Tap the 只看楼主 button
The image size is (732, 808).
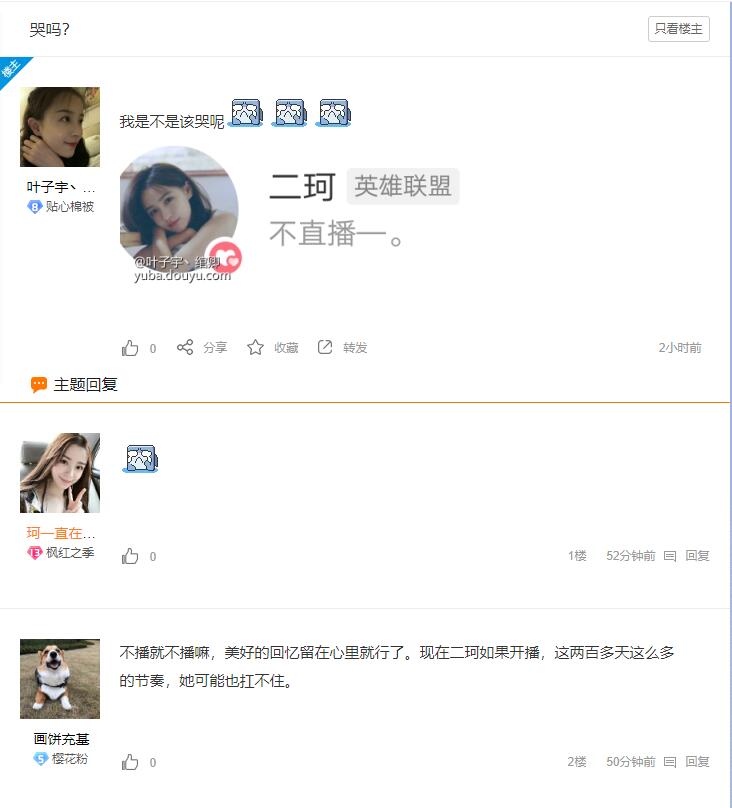678,29
